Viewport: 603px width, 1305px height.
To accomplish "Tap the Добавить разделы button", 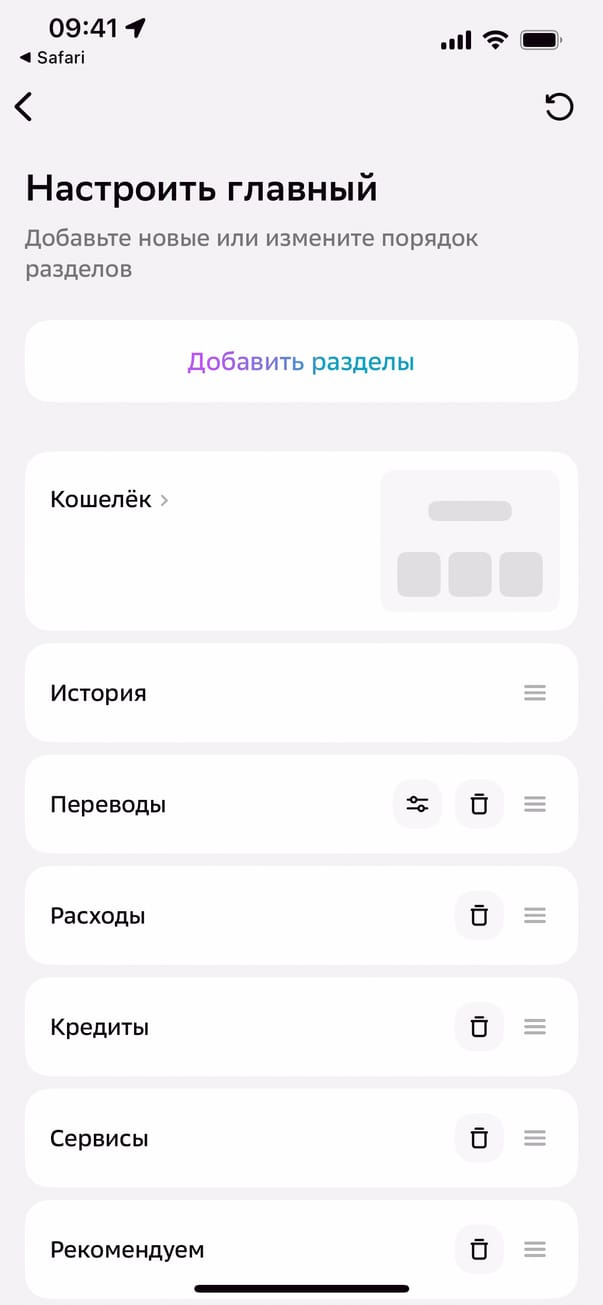I will coord(301,361).
